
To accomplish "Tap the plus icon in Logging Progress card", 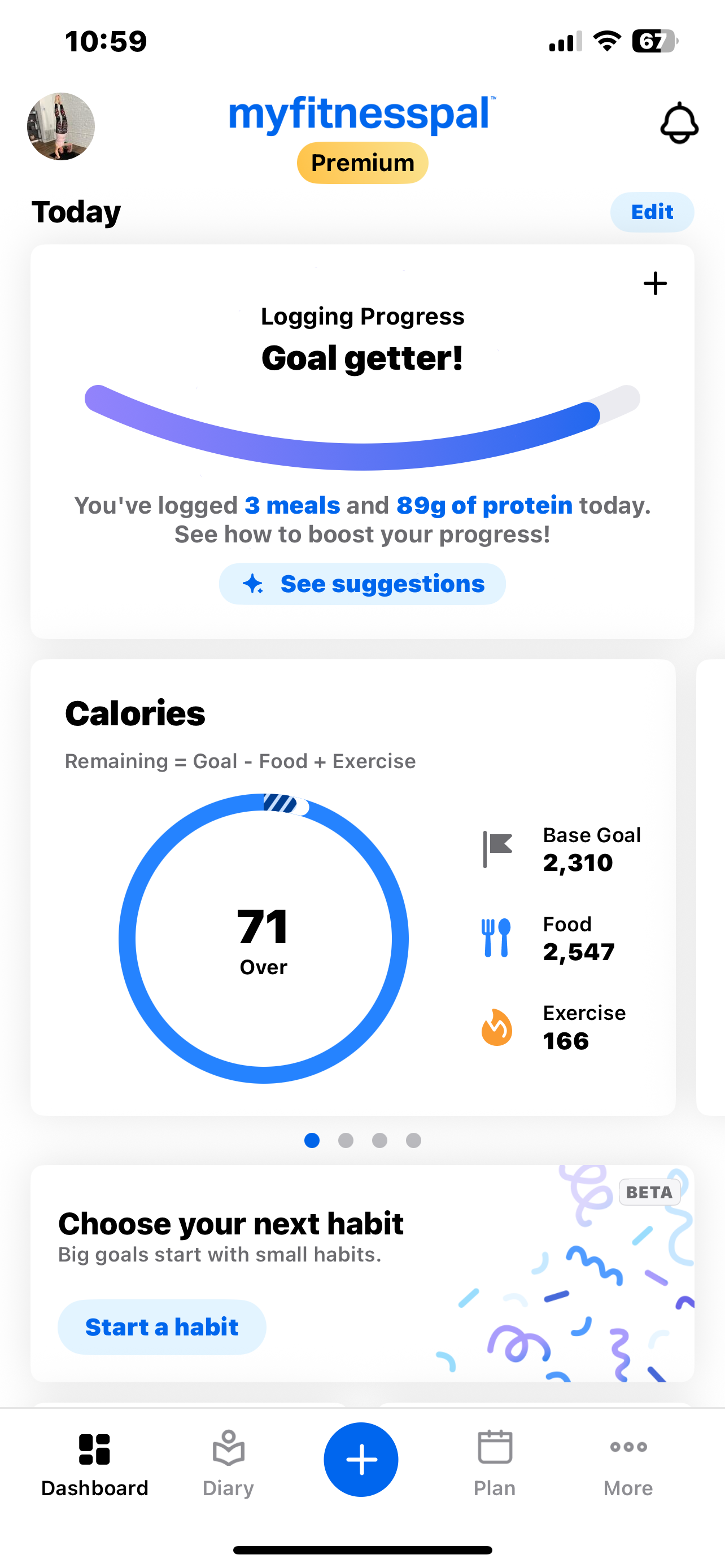I will 655,284.
